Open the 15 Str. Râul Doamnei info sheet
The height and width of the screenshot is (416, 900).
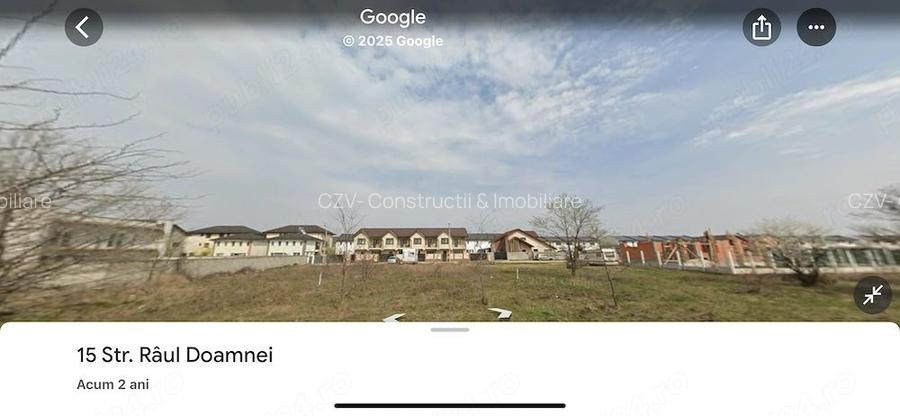click(175, 355)
